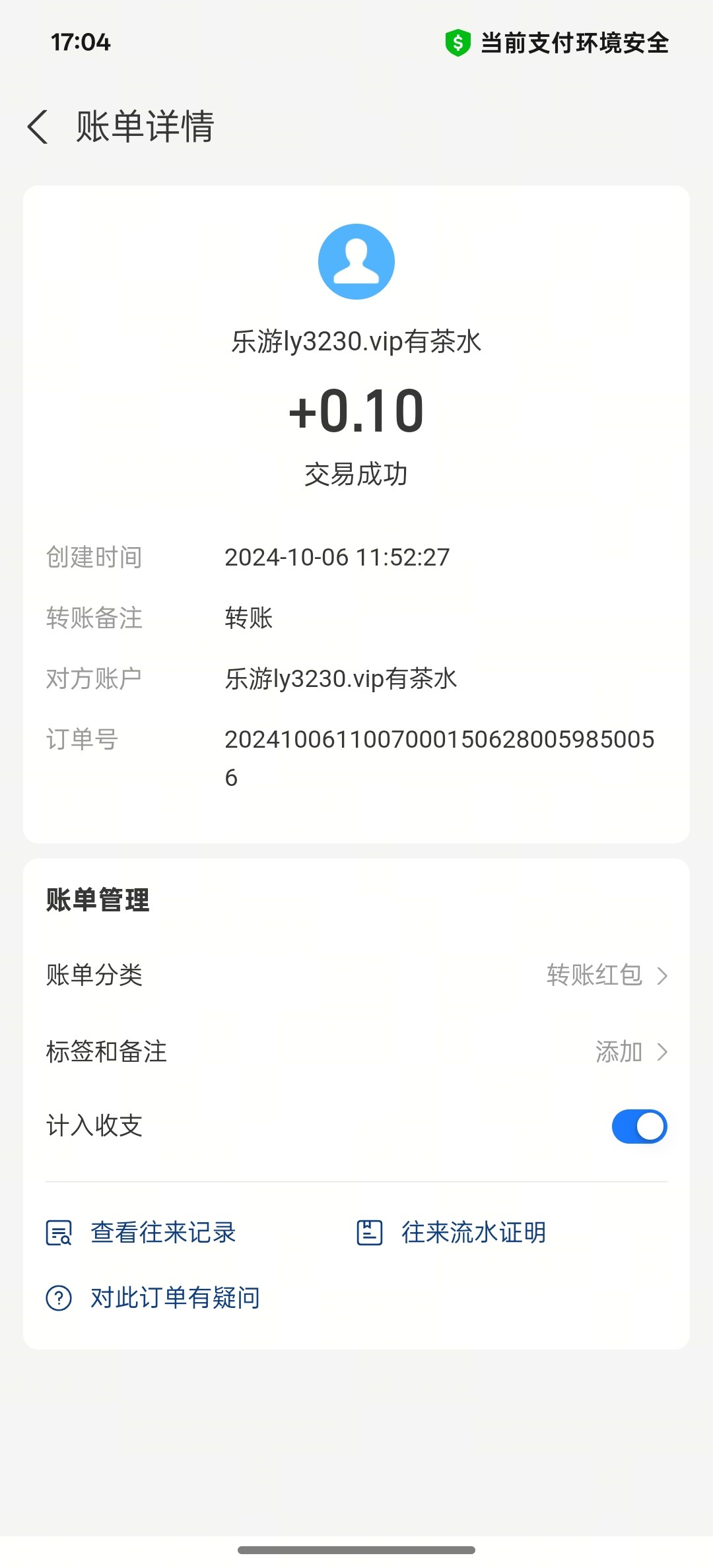Tap 对此订单有疑问 help link

point(153,1297)
